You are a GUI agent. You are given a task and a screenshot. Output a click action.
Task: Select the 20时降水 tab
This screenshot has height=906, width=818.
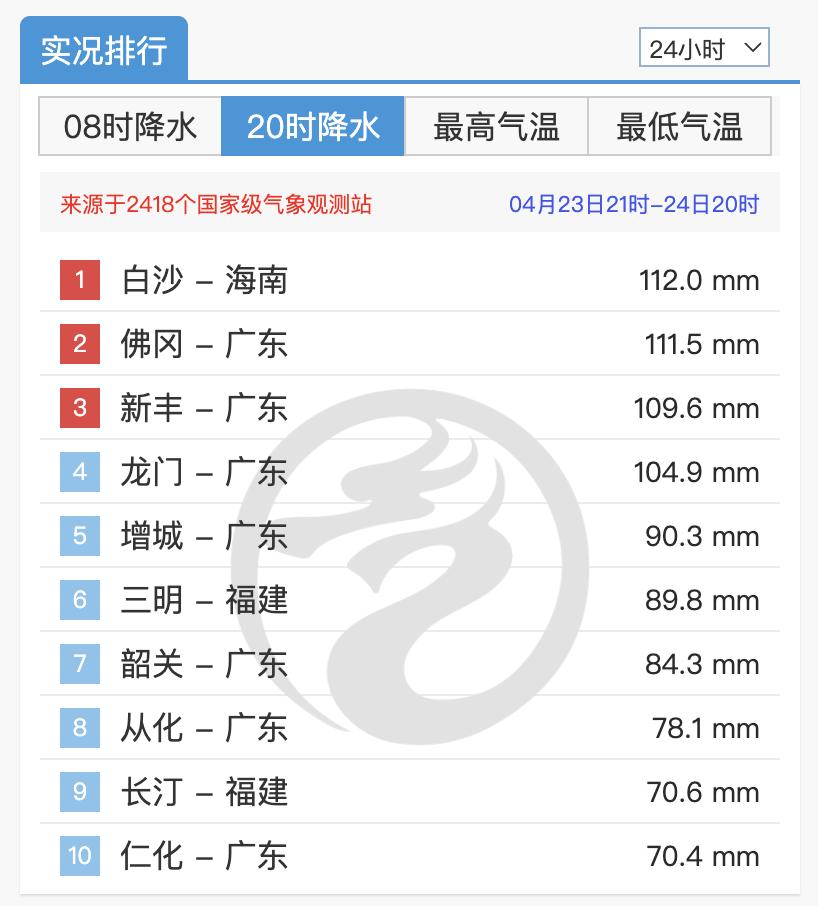click(313, 127)
